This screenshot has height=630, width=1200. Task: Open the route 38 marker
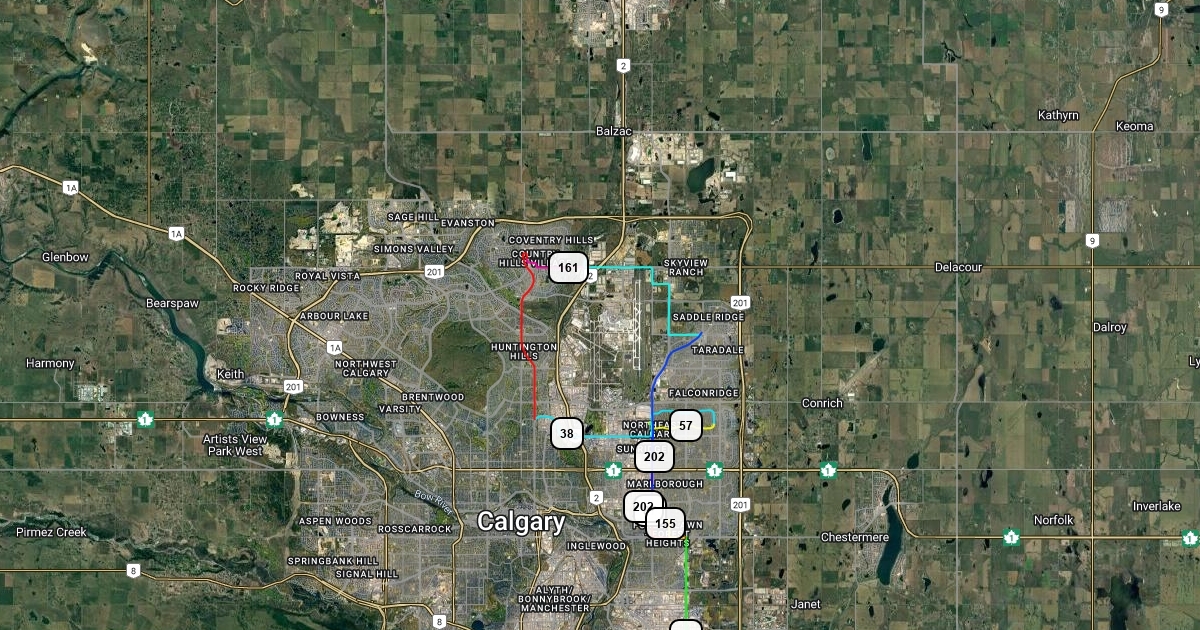567,433
